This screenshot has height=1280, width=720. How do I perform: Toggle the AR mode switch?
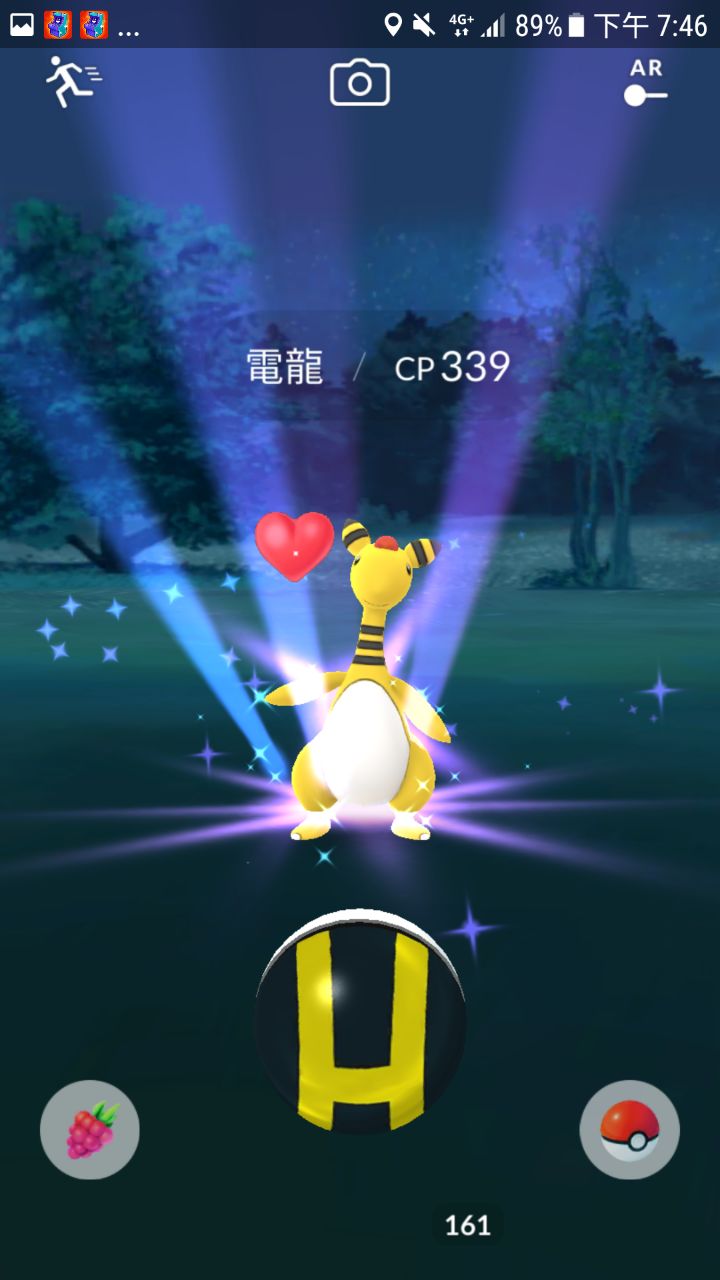[x=645, y=84]
